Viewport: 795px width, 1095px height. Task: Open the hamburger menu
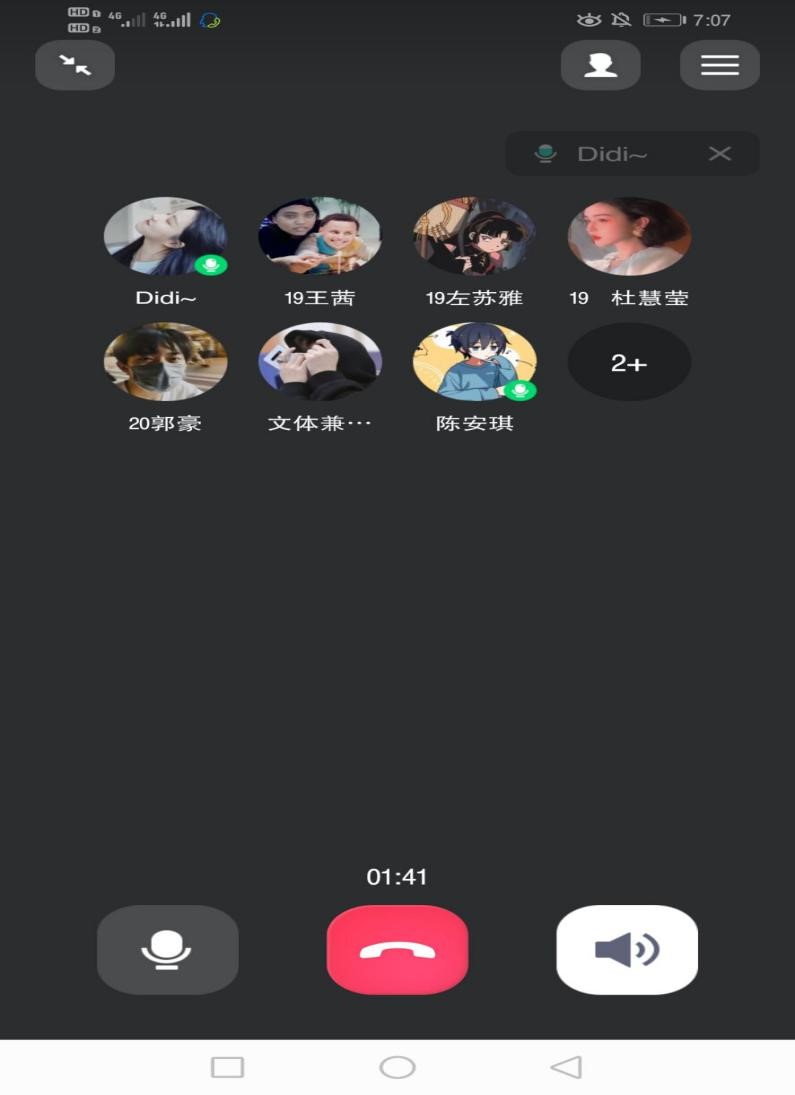click(719, 65)
